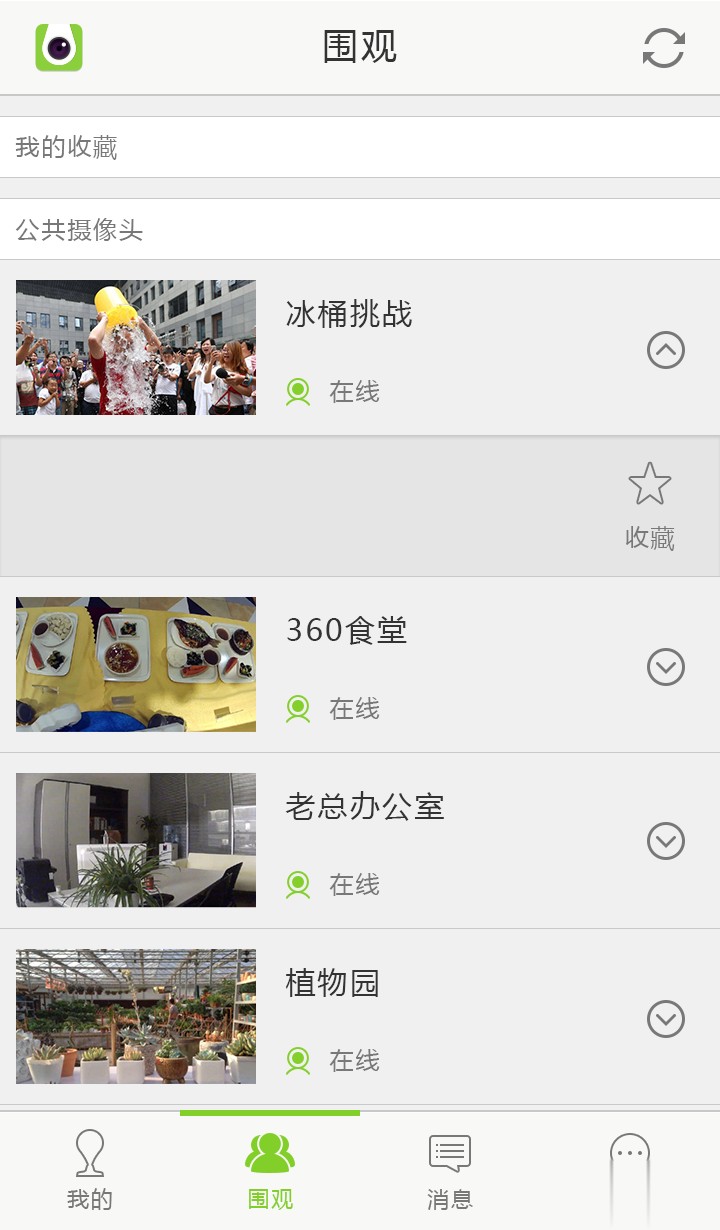Toggle the 收藏 favorite star for 冰桶挑战
The width and height of the screenshot is (720, 1230).
click(x=650, y=483)
